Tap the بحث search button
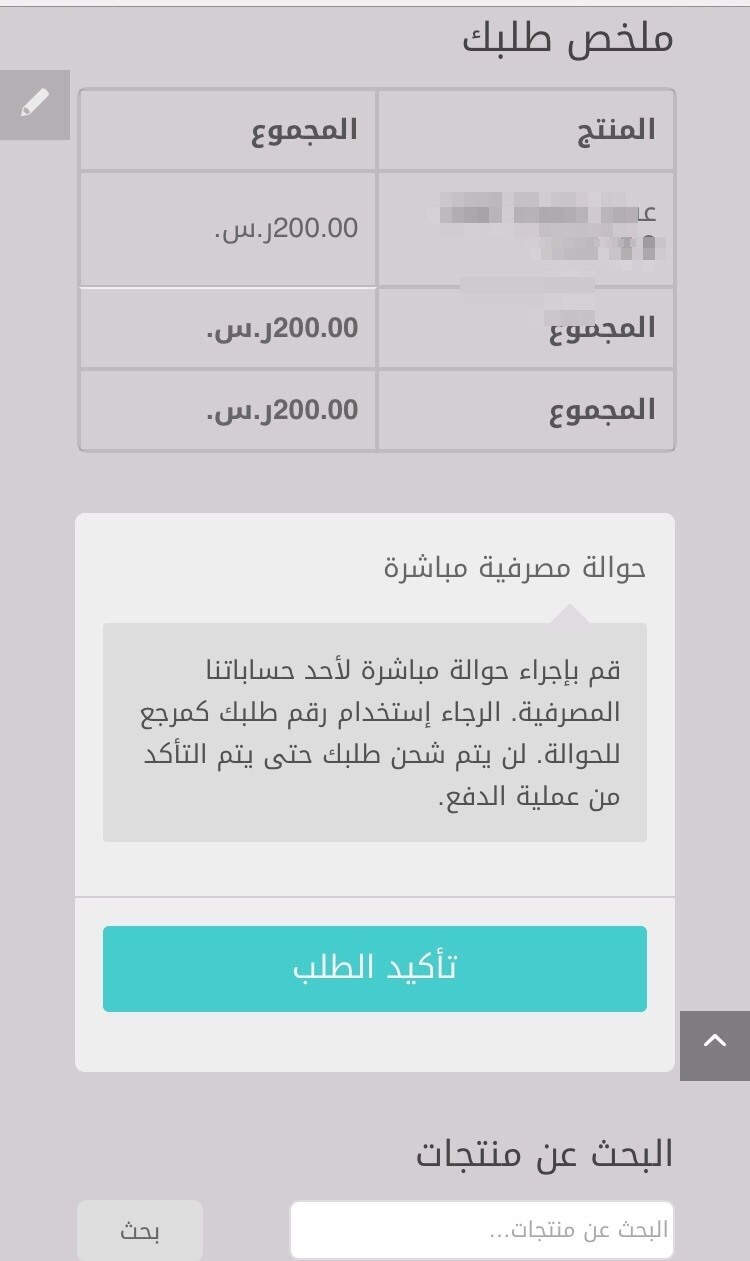Screen dimensions: 750x1261 pos(140,1230)
